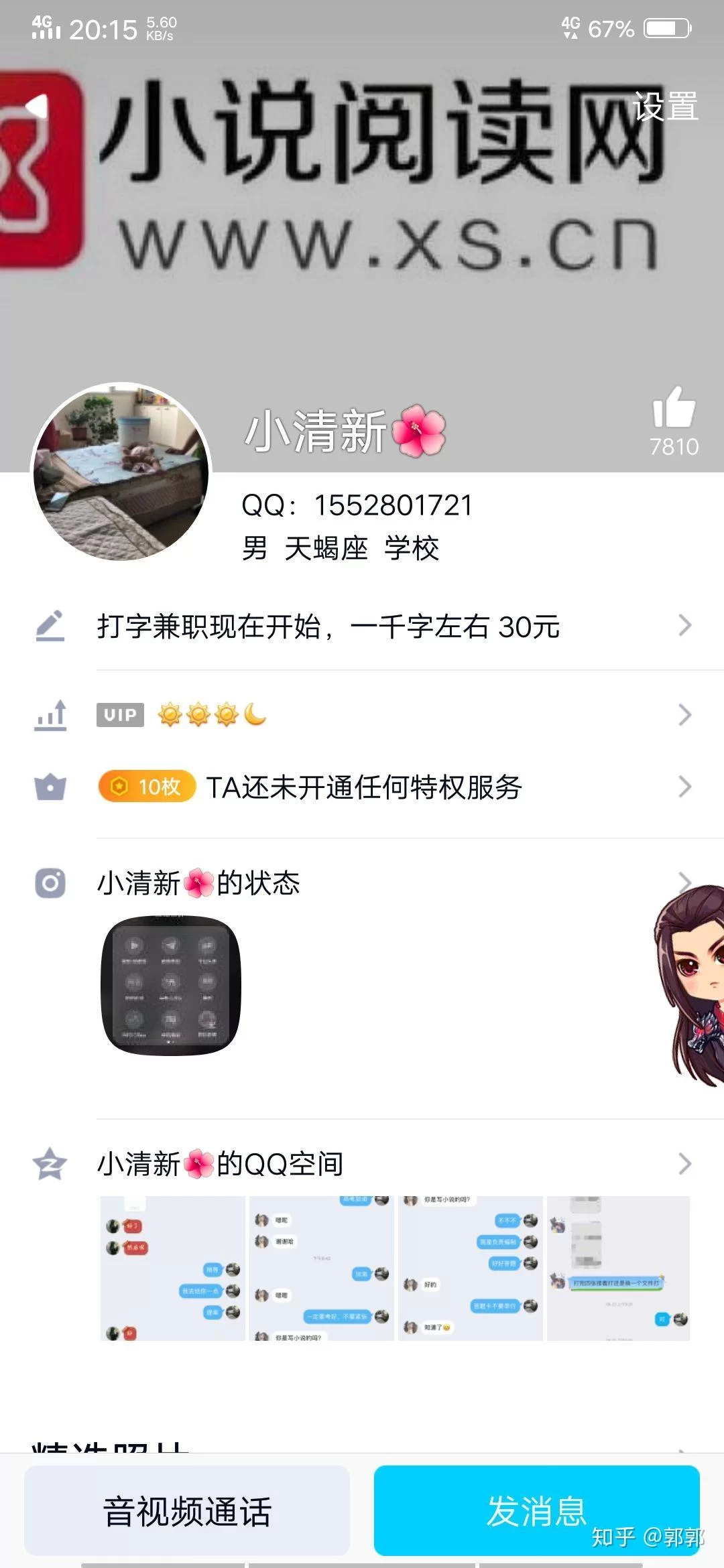Open the TA还未开通任何特权服务 row
This screenshot has height=1568, width=724.
(x=362, y=787)
